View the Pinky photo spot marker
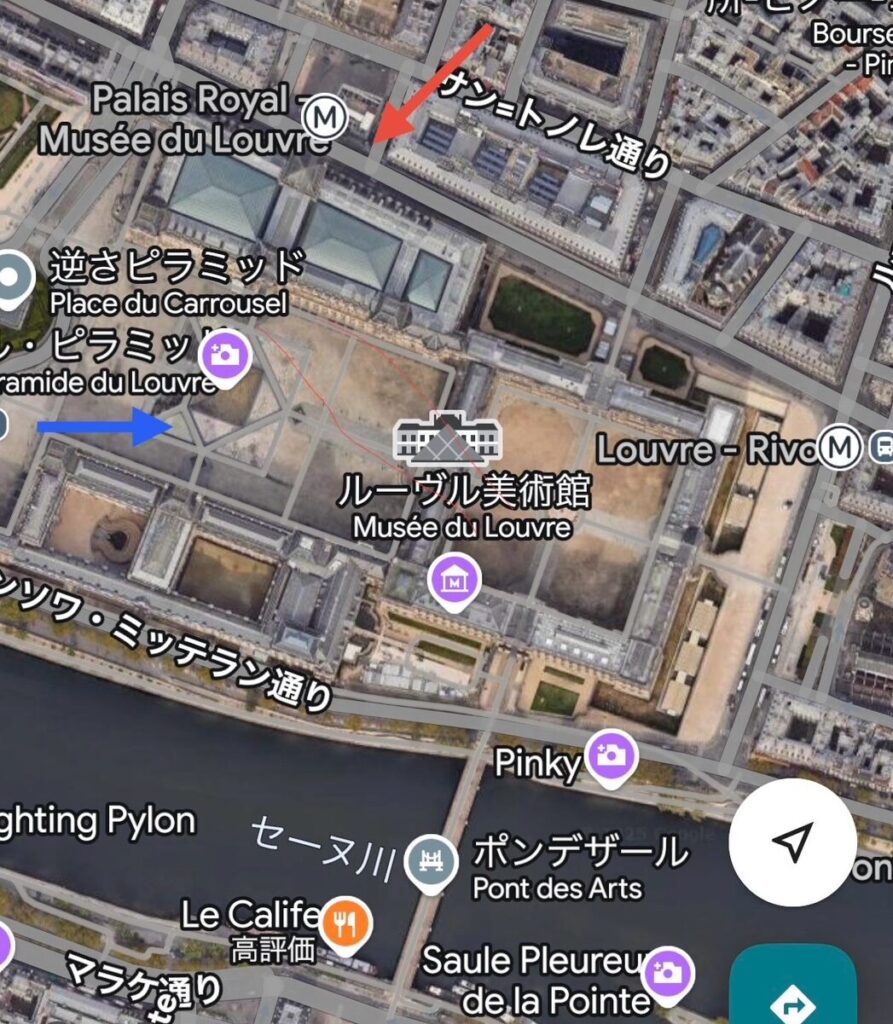The image size is (893, 1024). 611,757
